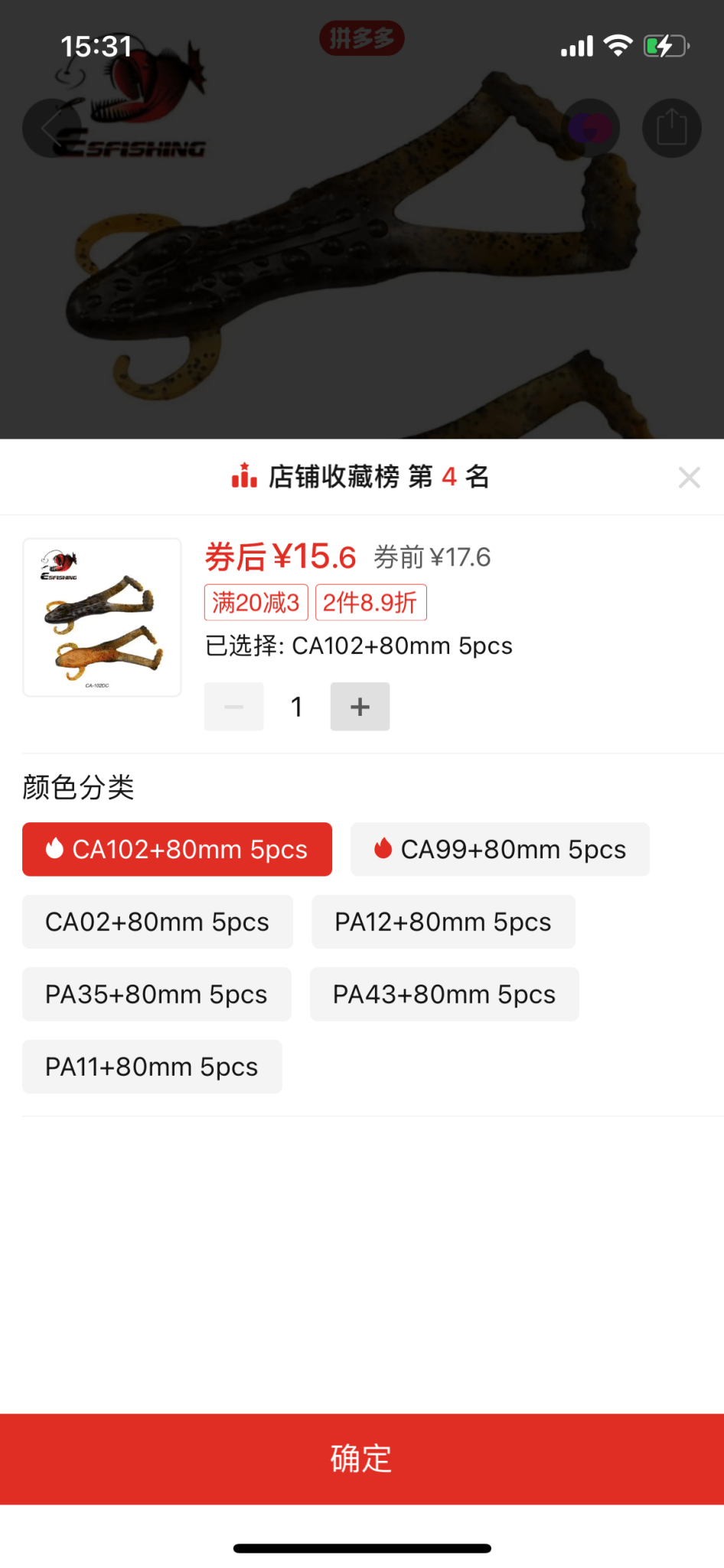724x1568 pixels.
Task: Select the PA11+80mm 5pcs variant
Action: tap(152, 1066)
